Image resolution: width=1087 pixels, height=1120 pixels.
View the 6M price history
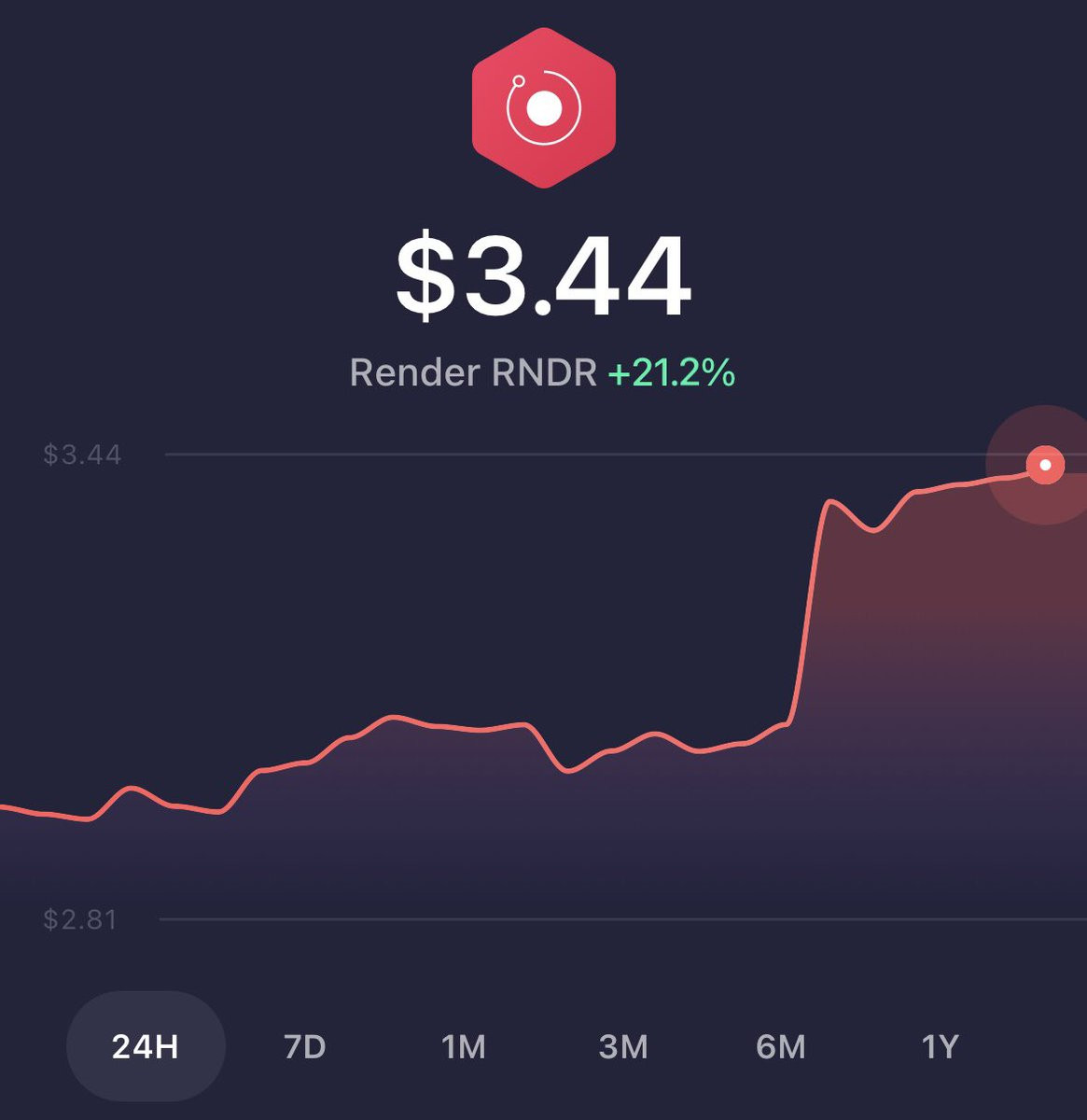(x=780, y=1047)
